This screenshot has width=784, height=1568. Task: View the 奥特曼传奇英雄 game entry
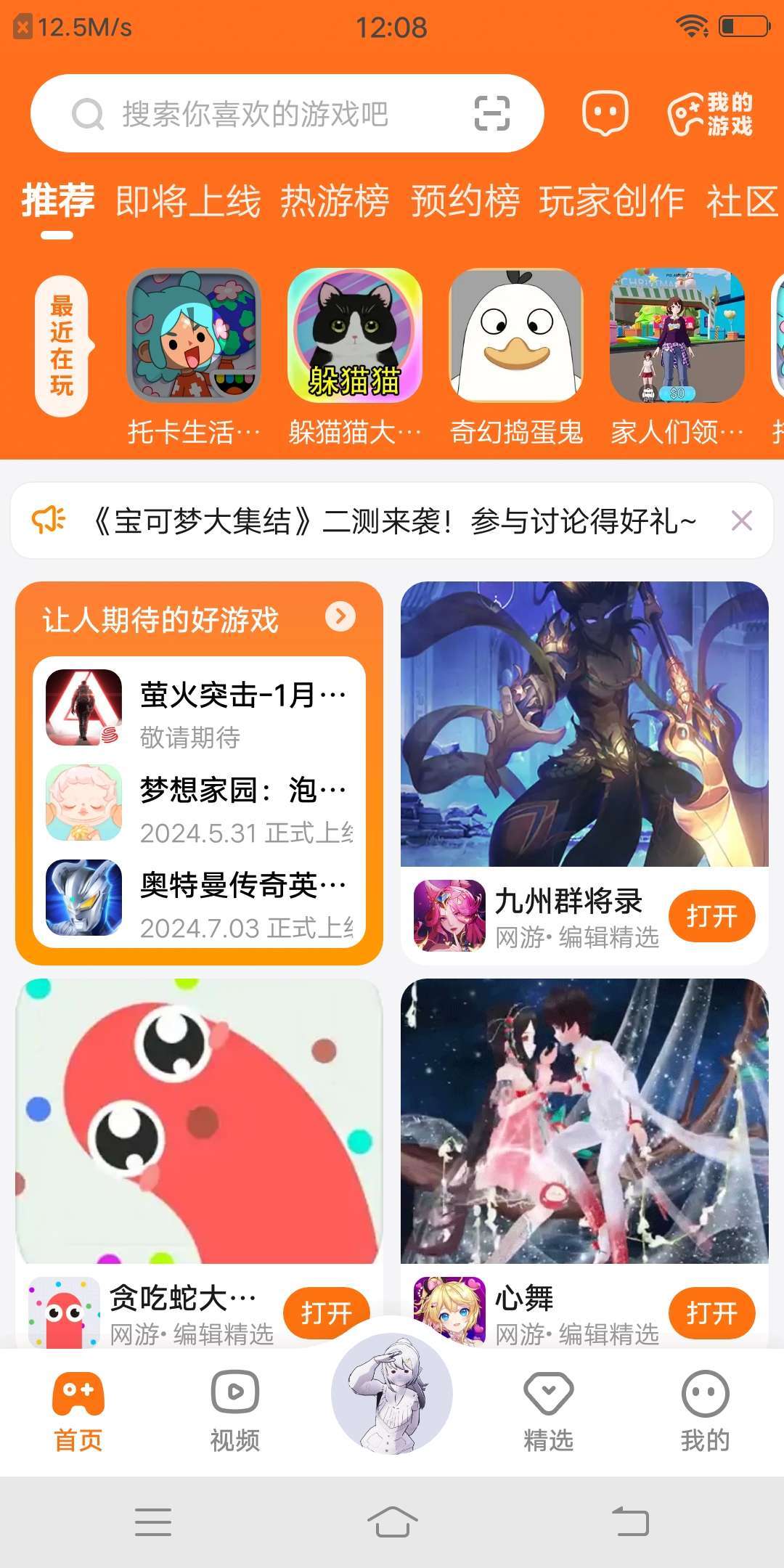point(199,898)
